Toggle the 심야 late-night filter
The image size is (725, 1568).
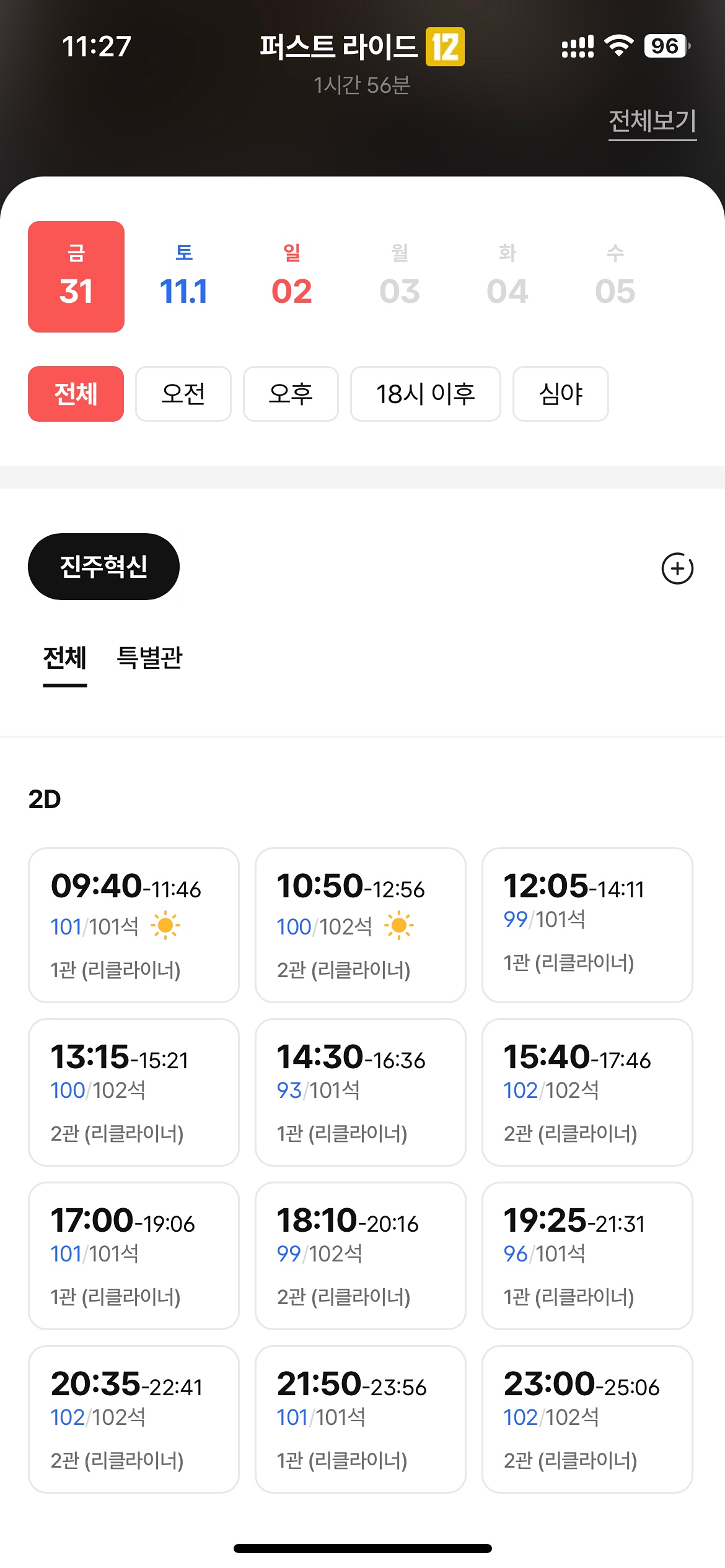[560, 394]
